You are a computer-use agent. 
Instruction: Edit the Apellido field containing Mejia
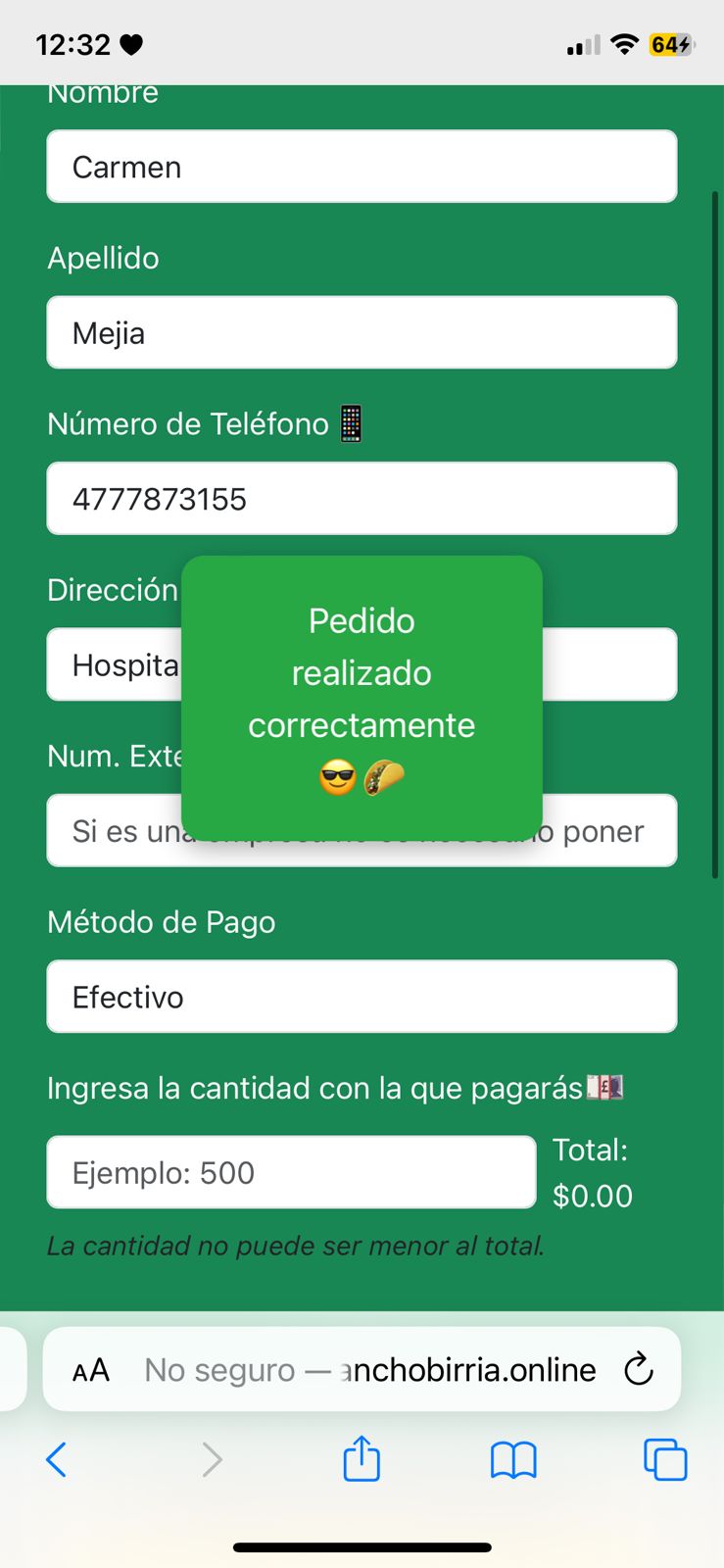pyautogui.click(x=362, y=333)
